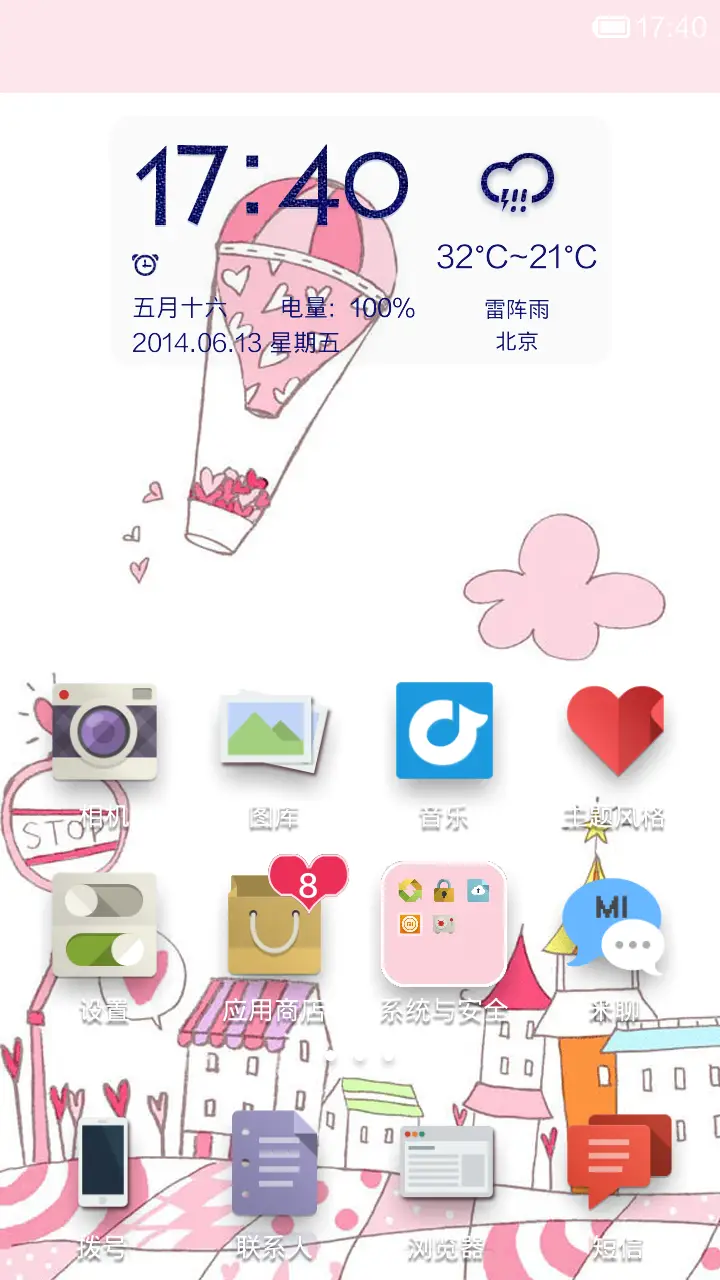This screenshot has height=1280, width=720.
Task: Tap the padlock app icon inside the folder
Action: [x=443, y=890]
